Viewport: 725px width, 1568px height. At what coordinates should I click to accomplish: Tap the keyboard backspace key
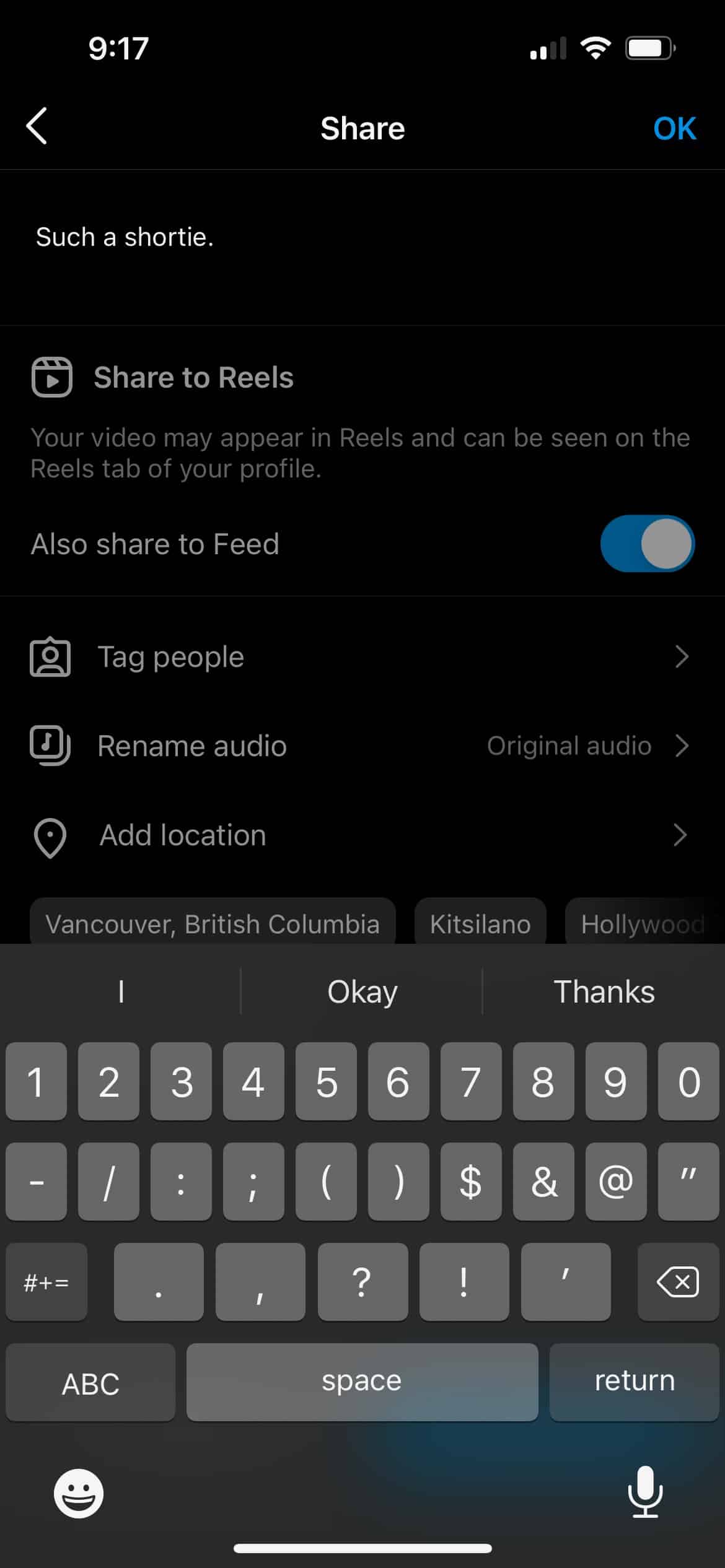[x=677, y=1281]
